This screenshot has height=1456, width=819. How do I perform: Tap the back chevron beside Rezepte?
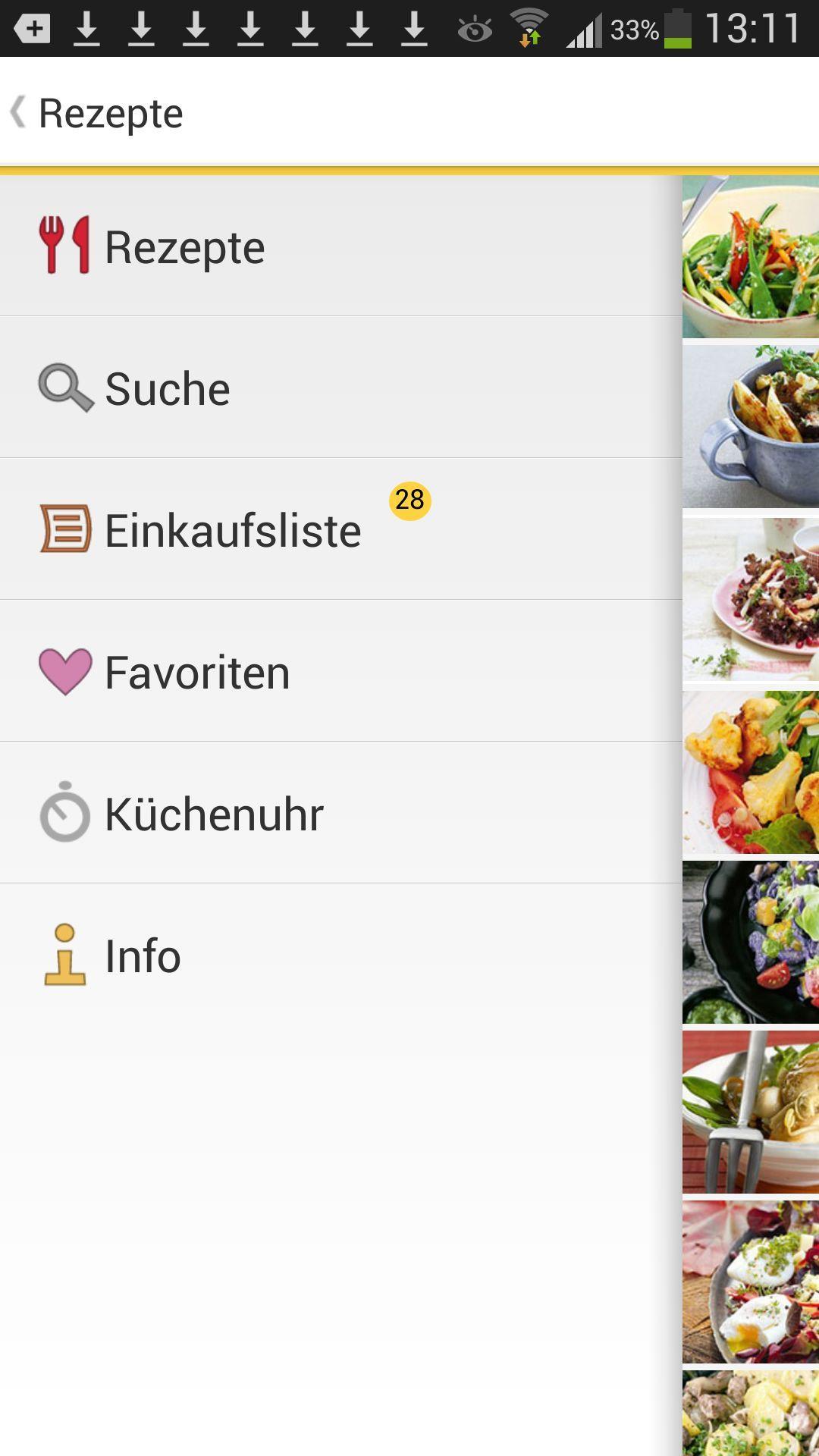[x=18, y=110]
